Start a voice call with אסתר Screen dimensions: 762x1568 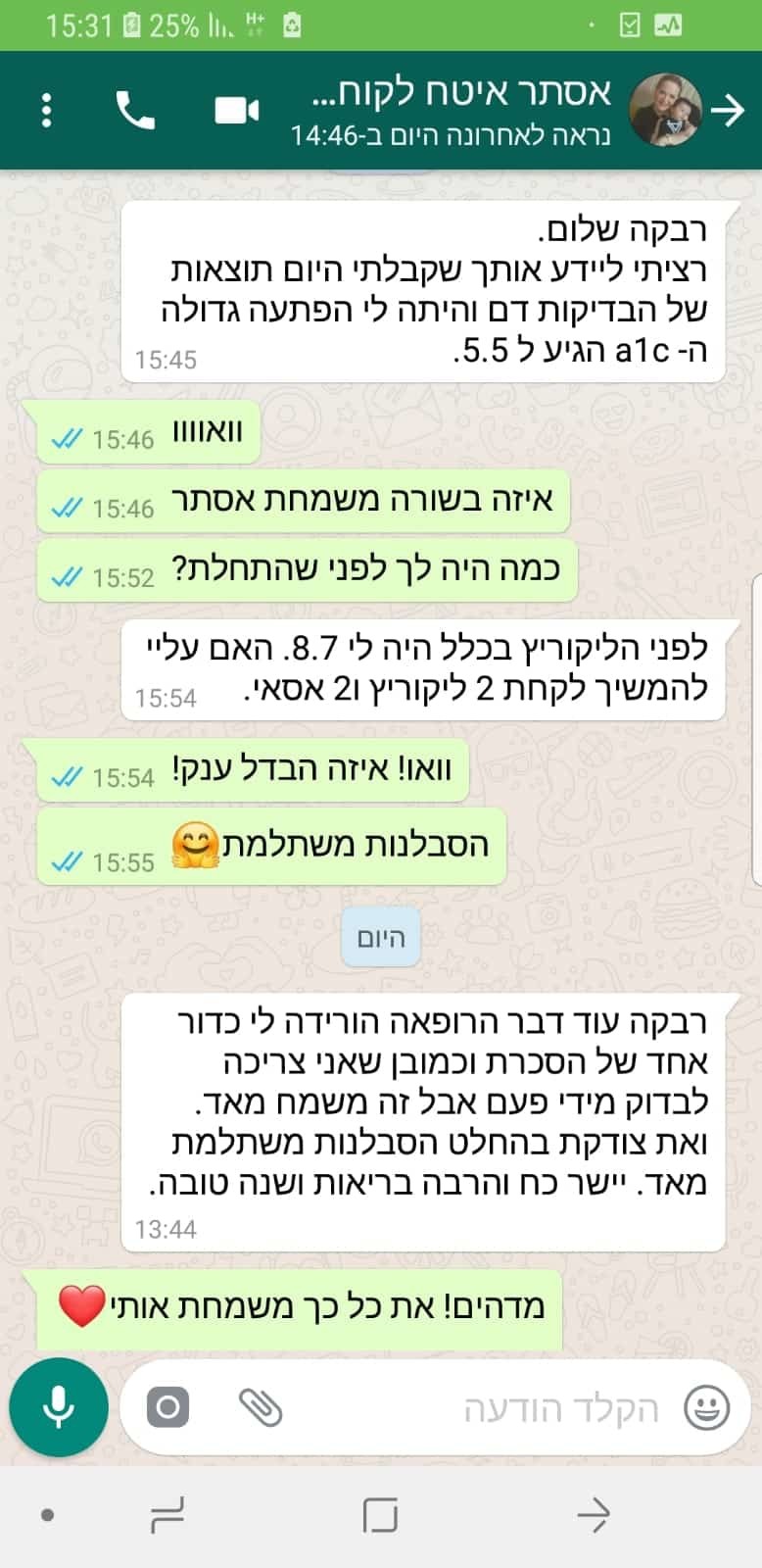(135, 111)
